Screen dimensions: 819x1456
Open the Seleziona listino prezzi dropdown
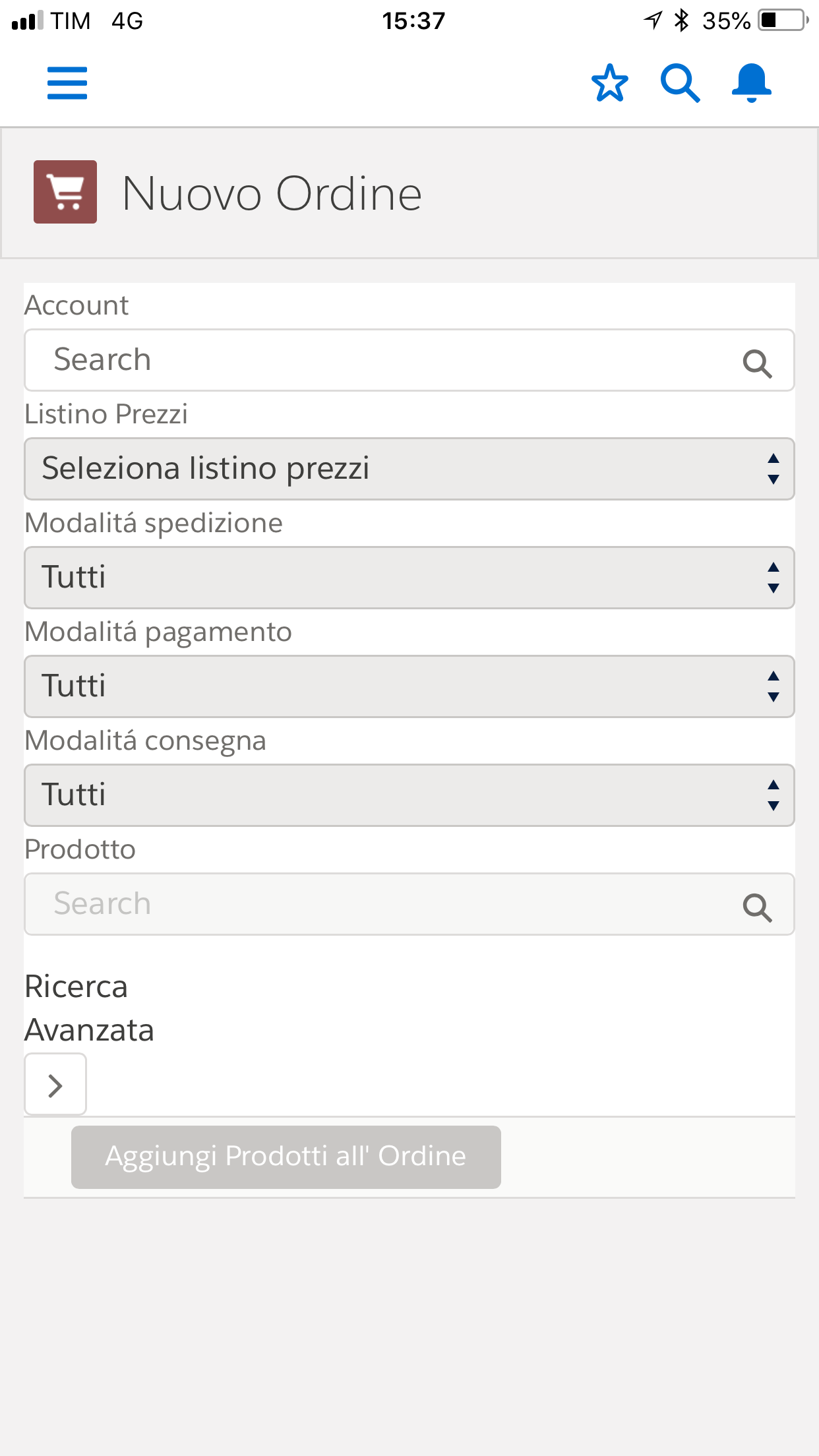409,468
